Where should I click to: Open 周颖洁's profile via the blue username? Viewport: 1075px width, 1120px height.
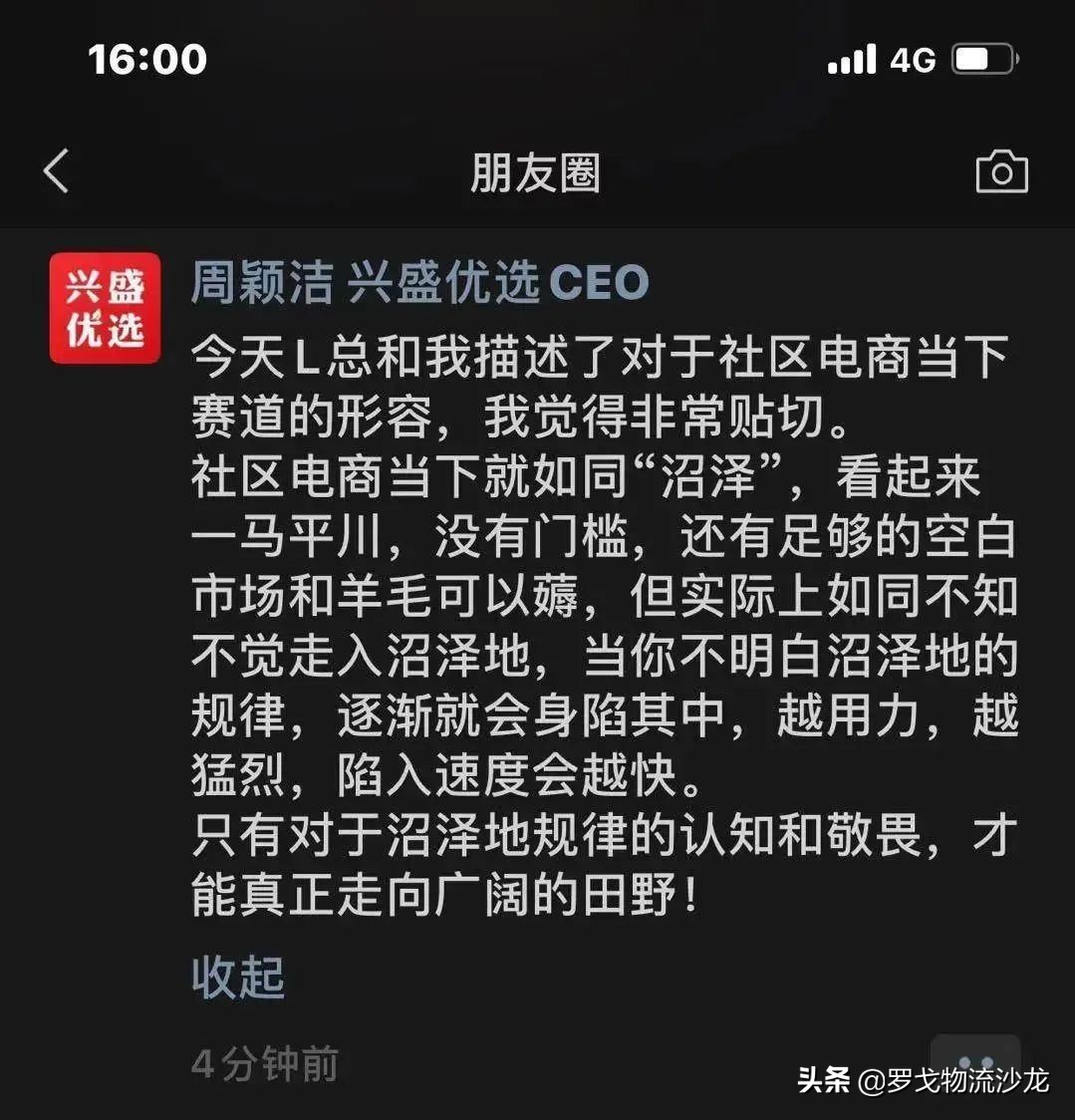(x=266, y=282)
